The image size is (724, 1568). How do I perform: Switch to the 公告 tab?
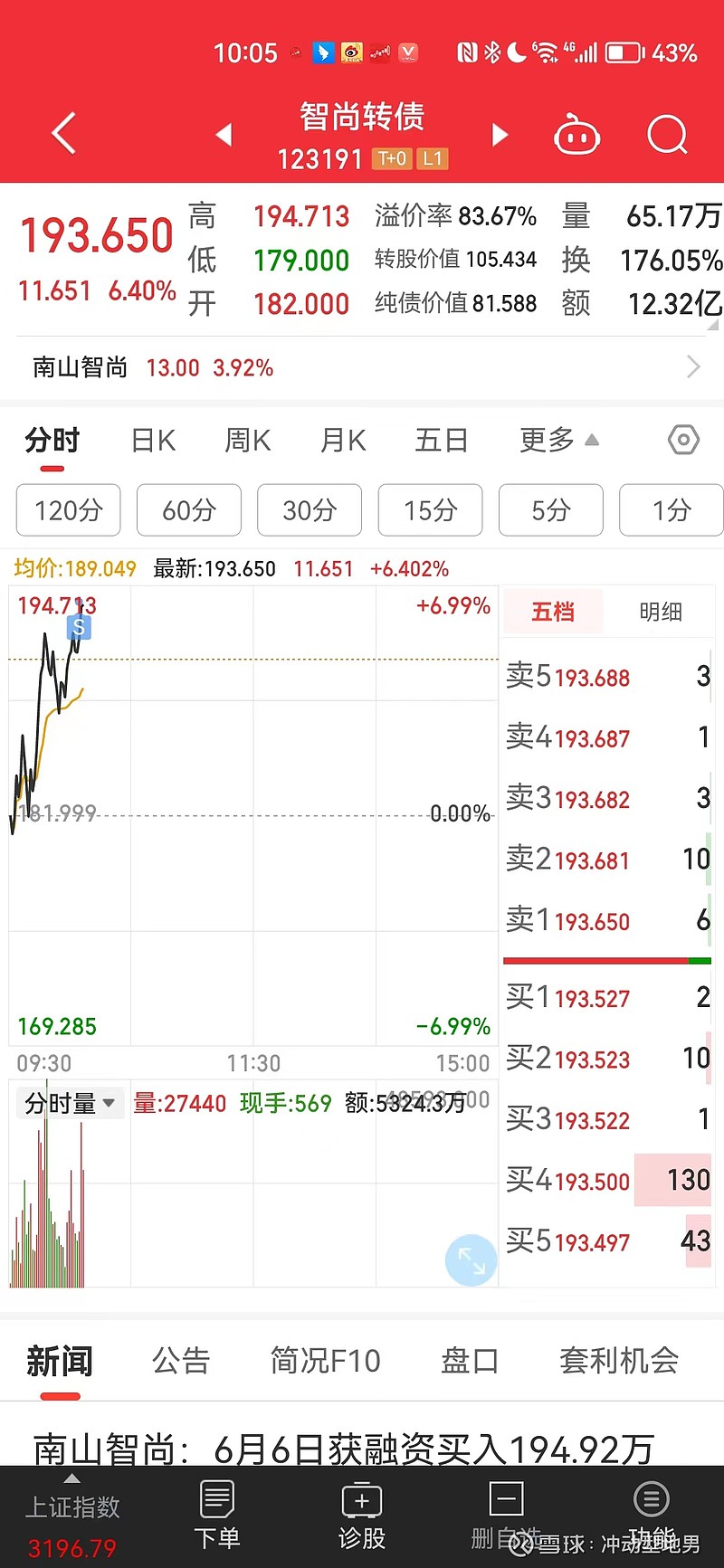(x=181, y=1361)
